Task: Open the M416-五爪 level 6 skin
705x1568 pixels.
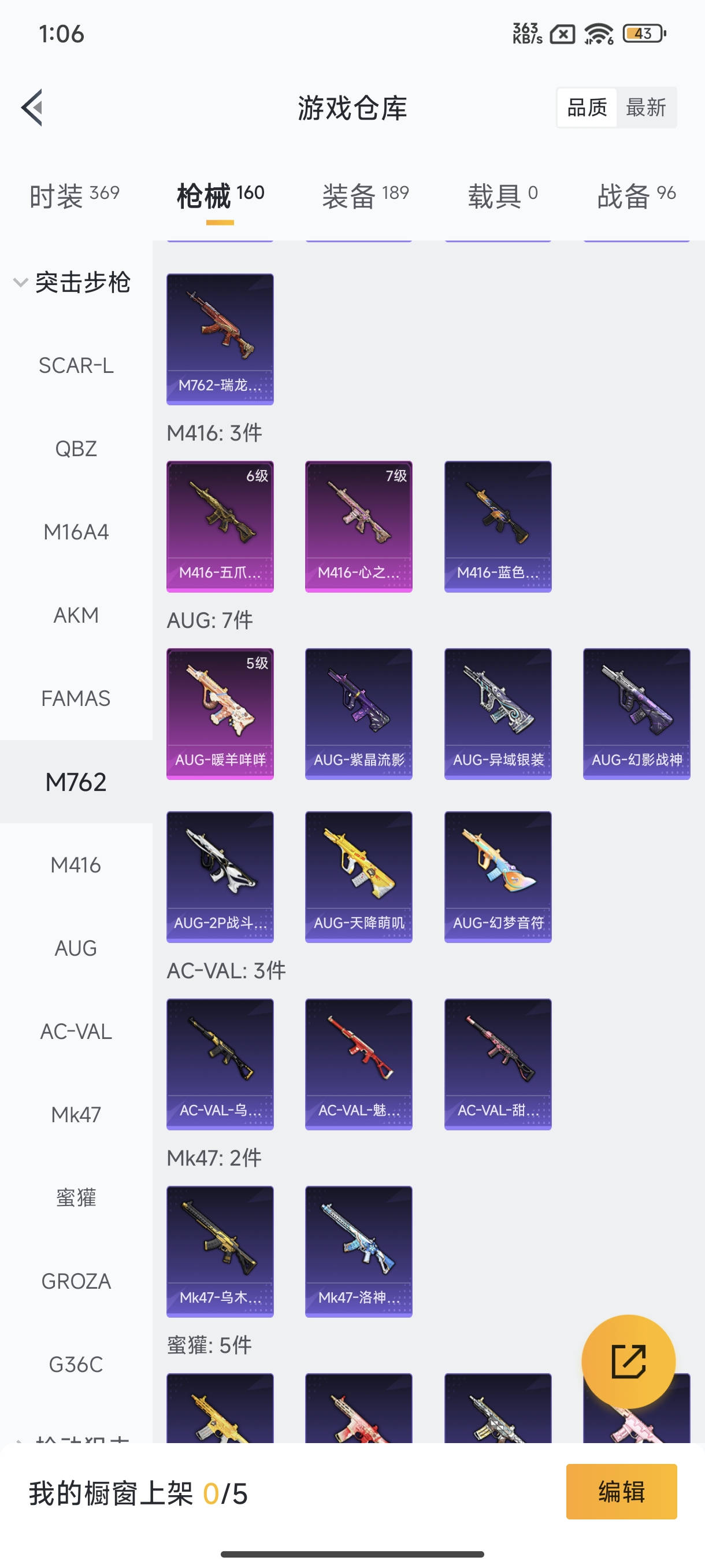Action: click(220, 527)
